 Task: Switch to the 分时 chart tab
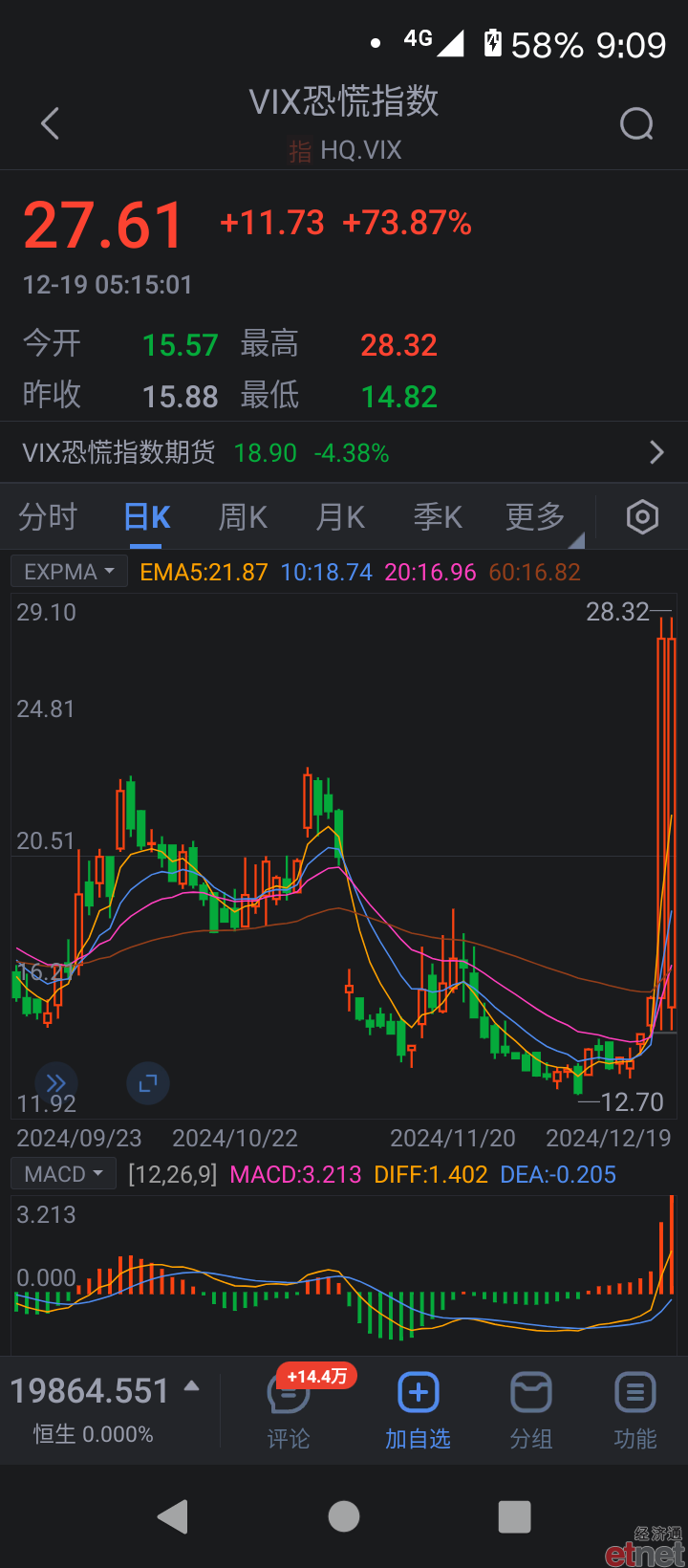click(x=48, y=517)
